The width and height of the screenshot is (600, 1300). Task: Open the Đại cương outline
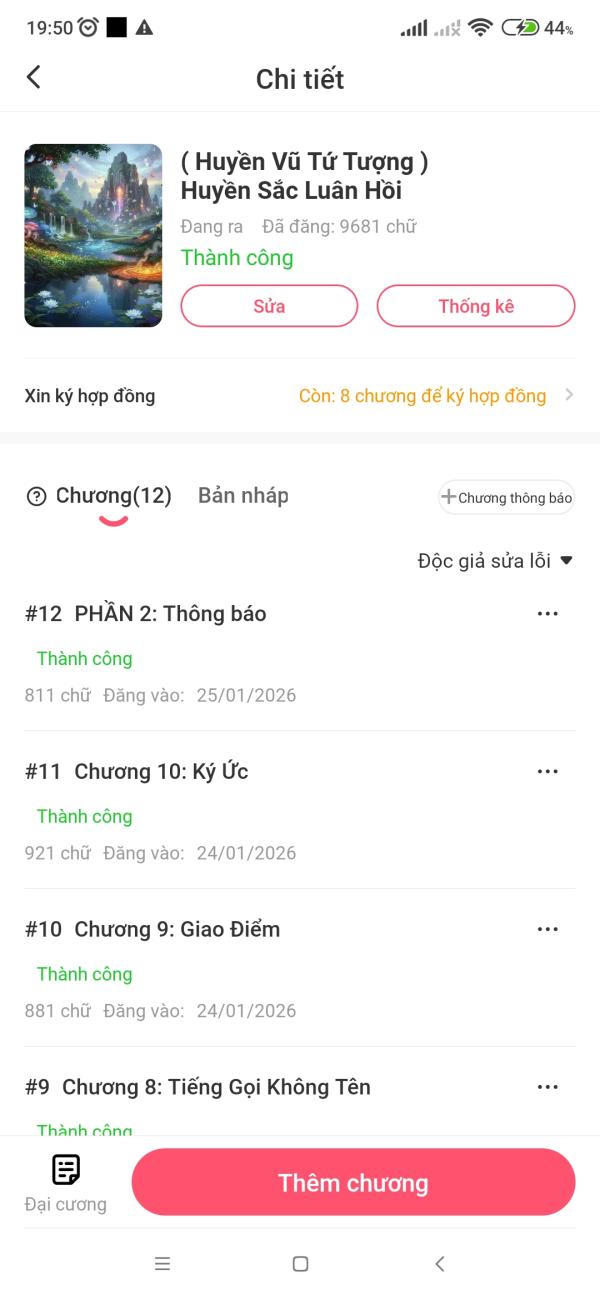click(66, 1182)
